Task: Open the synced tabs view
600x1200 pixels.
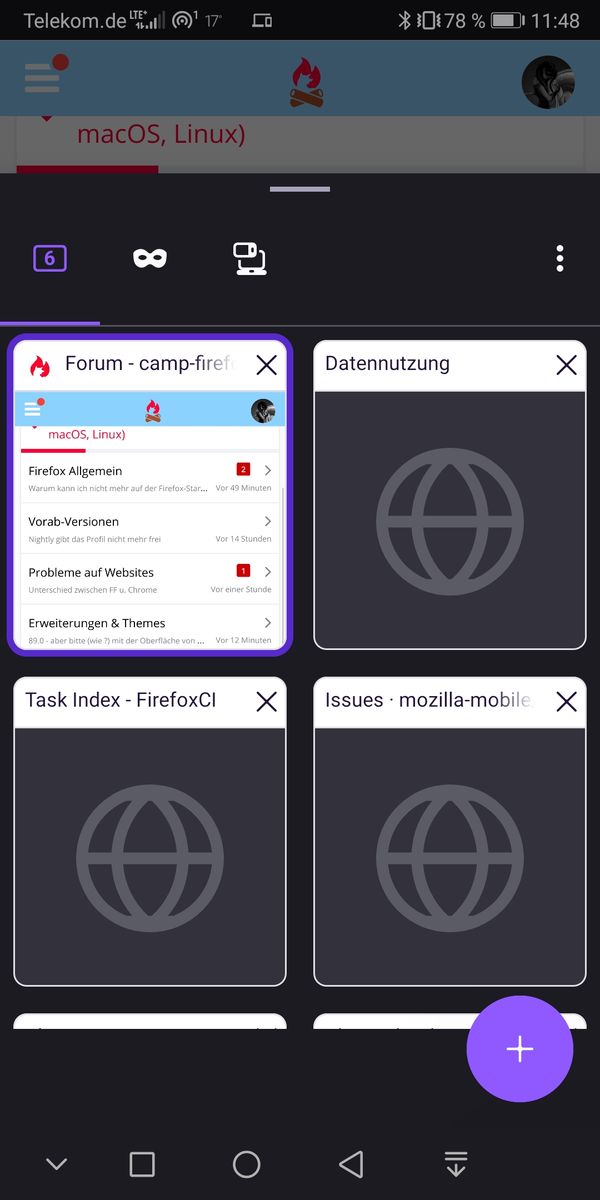Action: [x=249, y=259]
